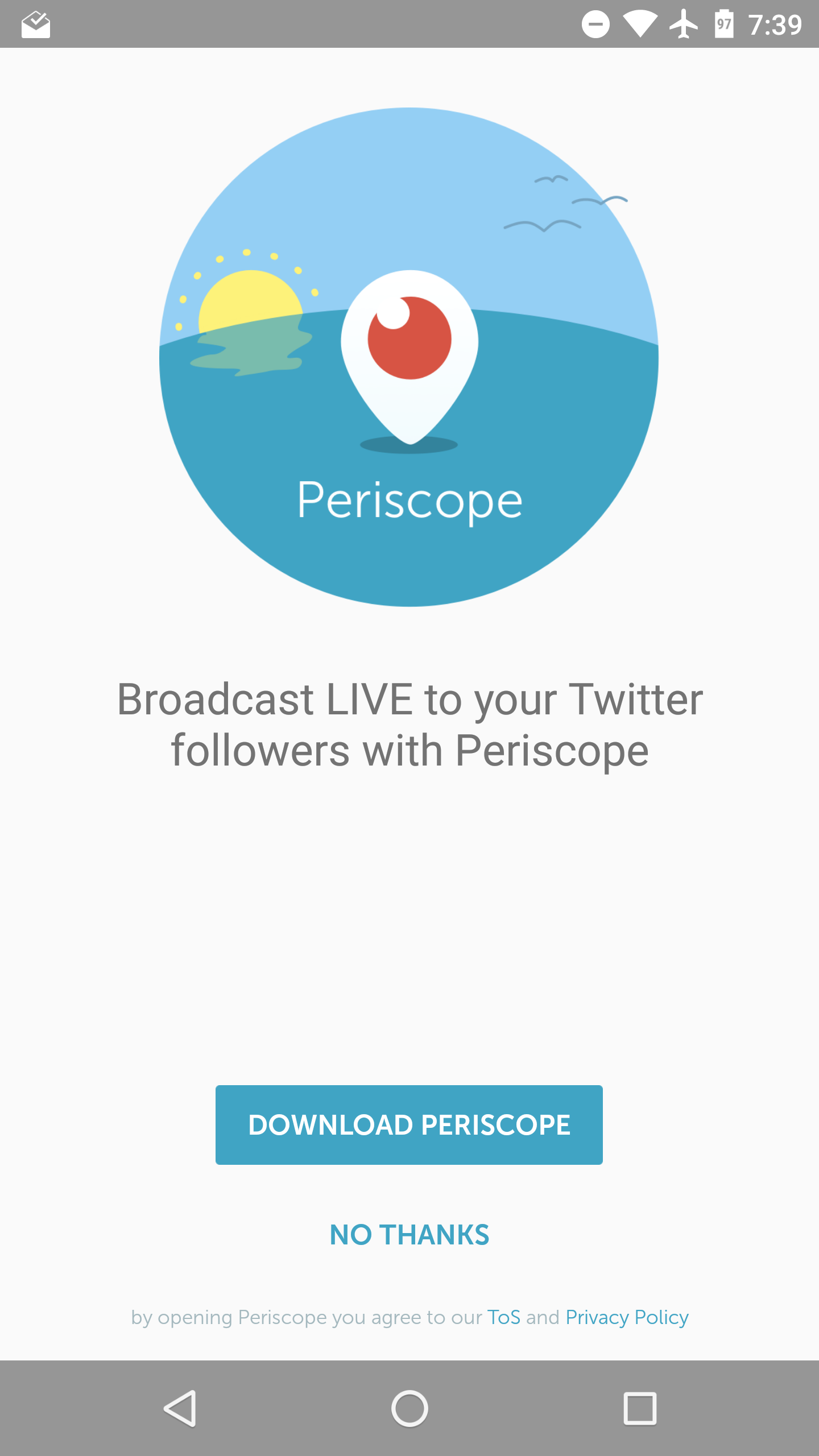Image resolution: width=819 pixels, height=1456 pixels.
Task: Go back using system back button
Action: (180, 1408)
